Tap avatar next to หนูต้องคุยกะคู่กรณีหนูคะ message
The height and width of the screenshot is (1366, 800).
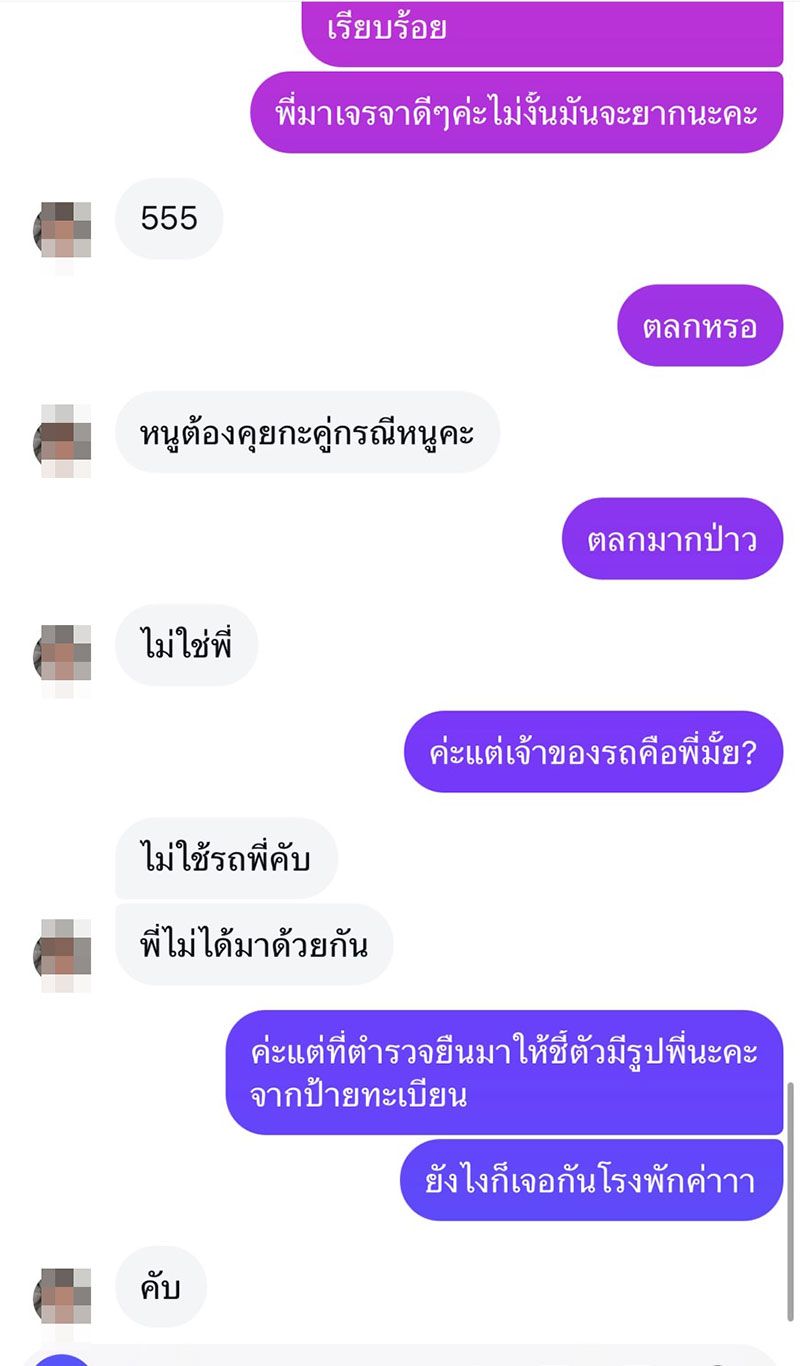coord(63,440)
